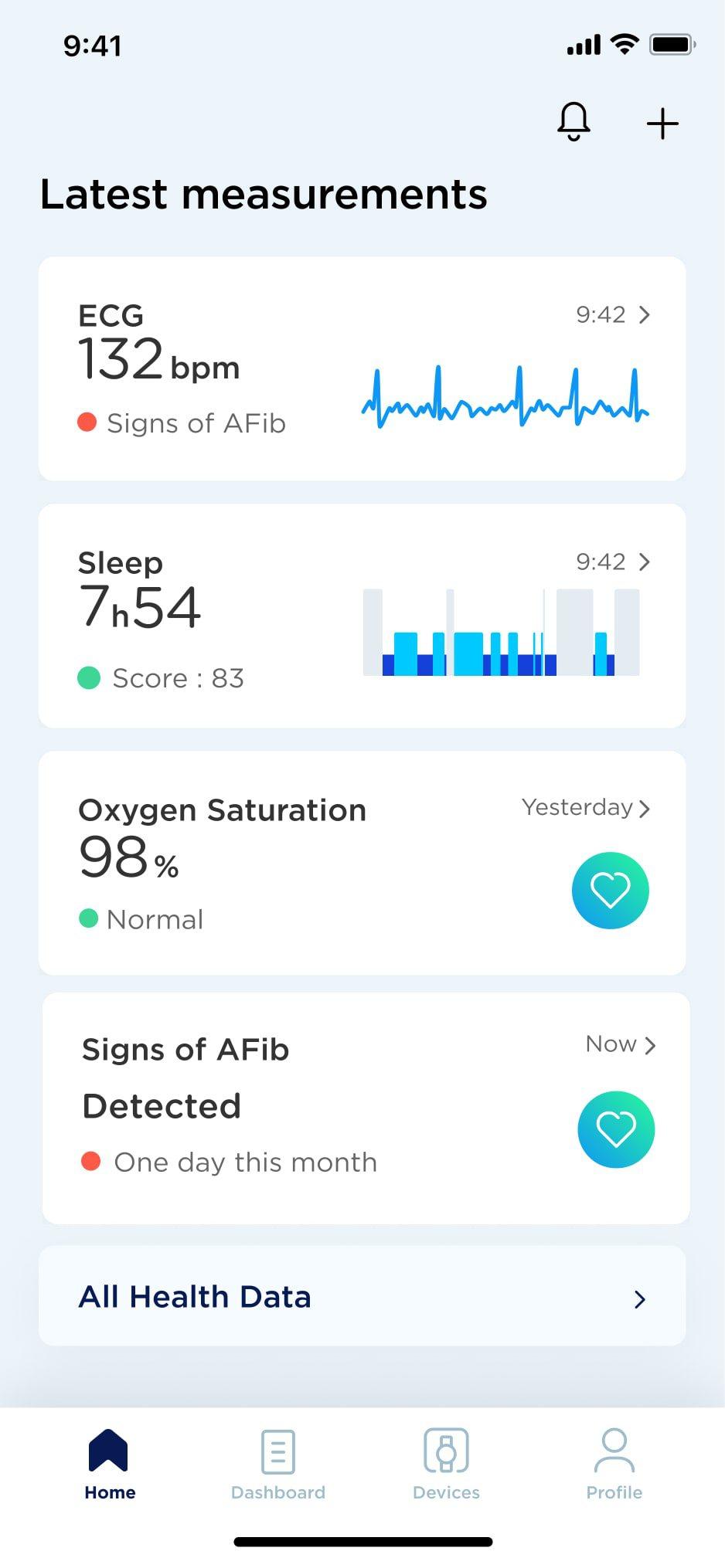725x1568 pixels.
Task: Tap the heart icon on Signs of AFib card
Action: coord(616,1128)
